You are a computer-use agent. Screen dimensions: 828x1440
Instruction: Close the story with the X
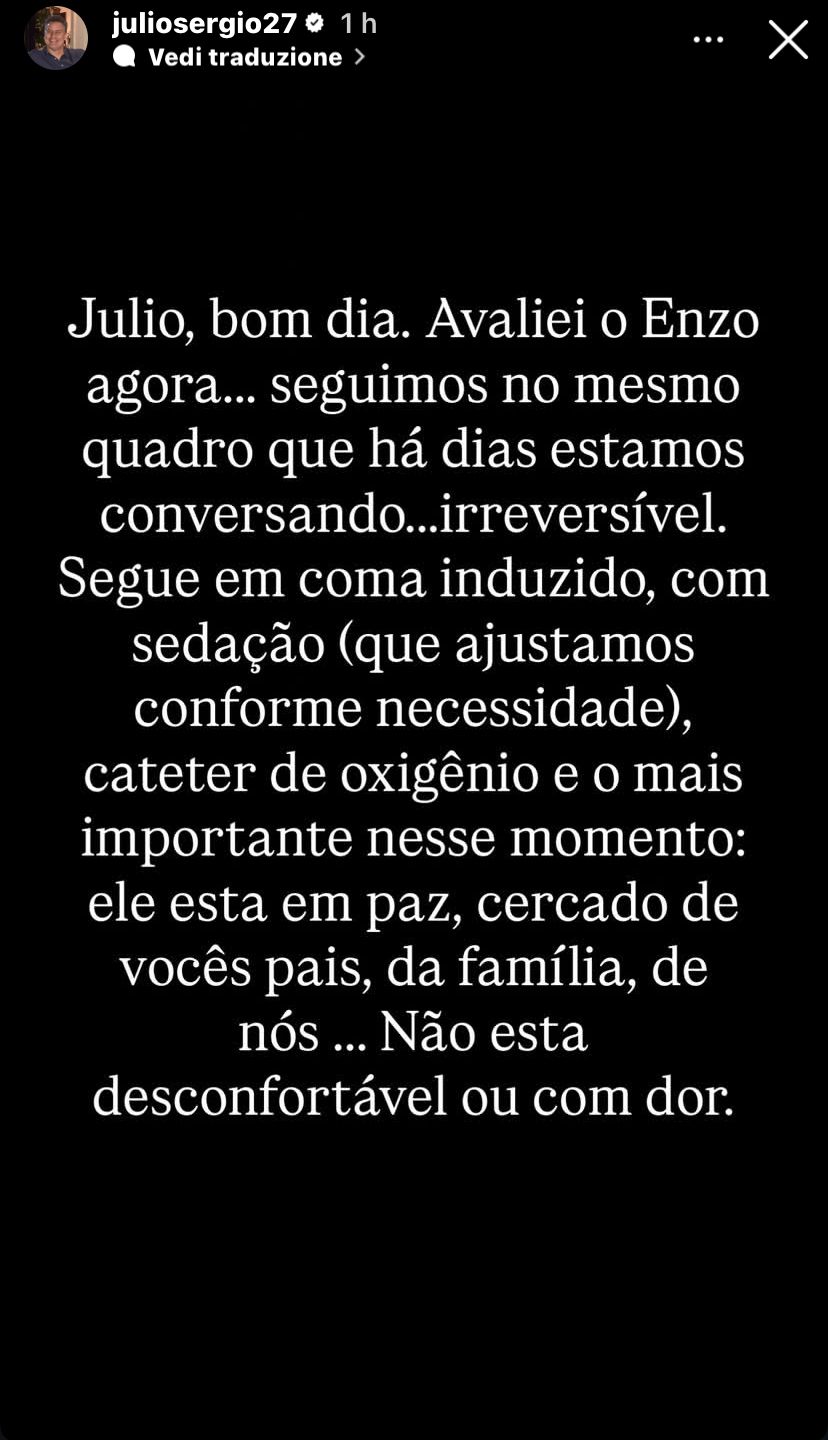tap(788, 40)
